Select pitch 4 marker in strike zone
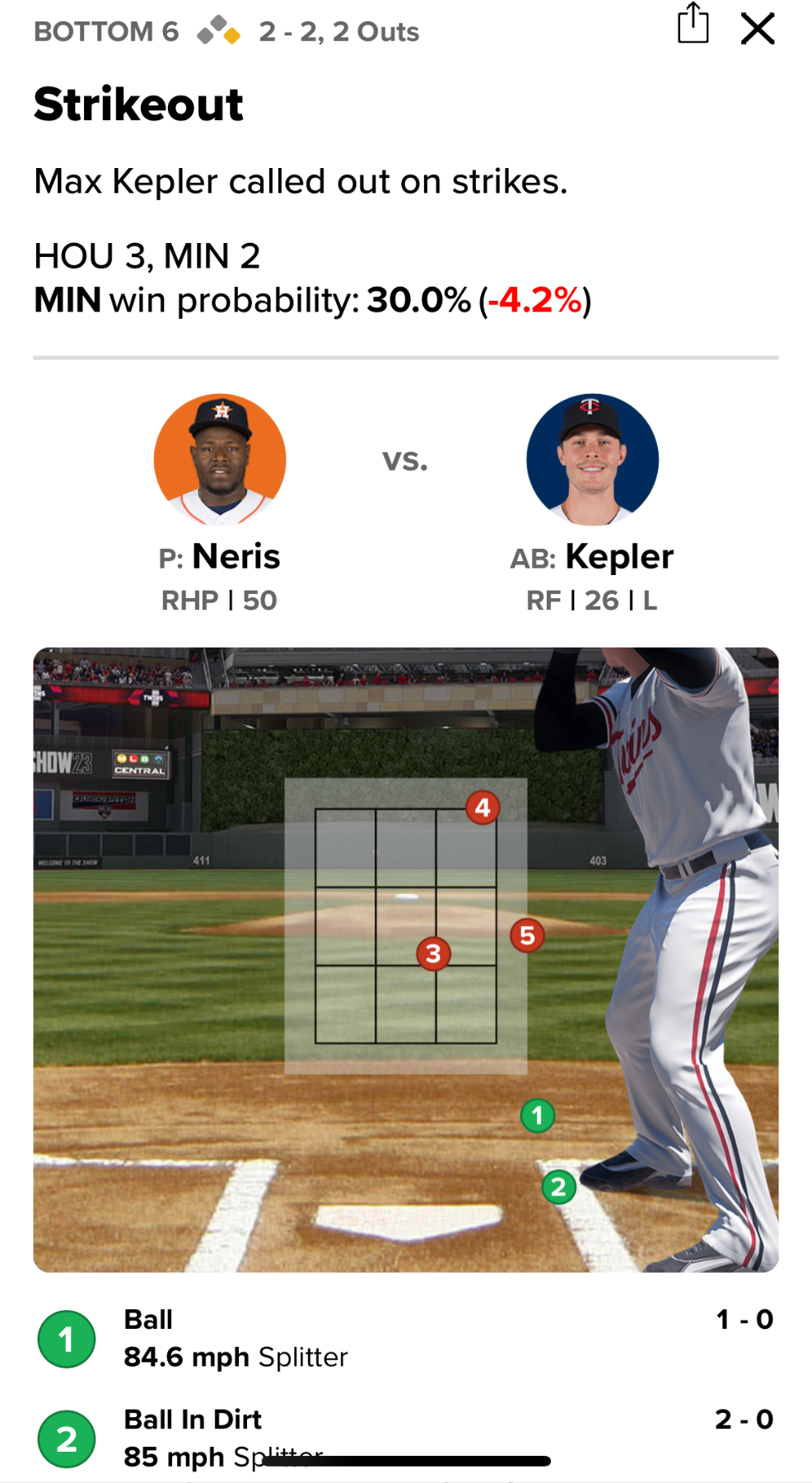The height and width of the screenshot is (1483, 812). pos(483,807)
